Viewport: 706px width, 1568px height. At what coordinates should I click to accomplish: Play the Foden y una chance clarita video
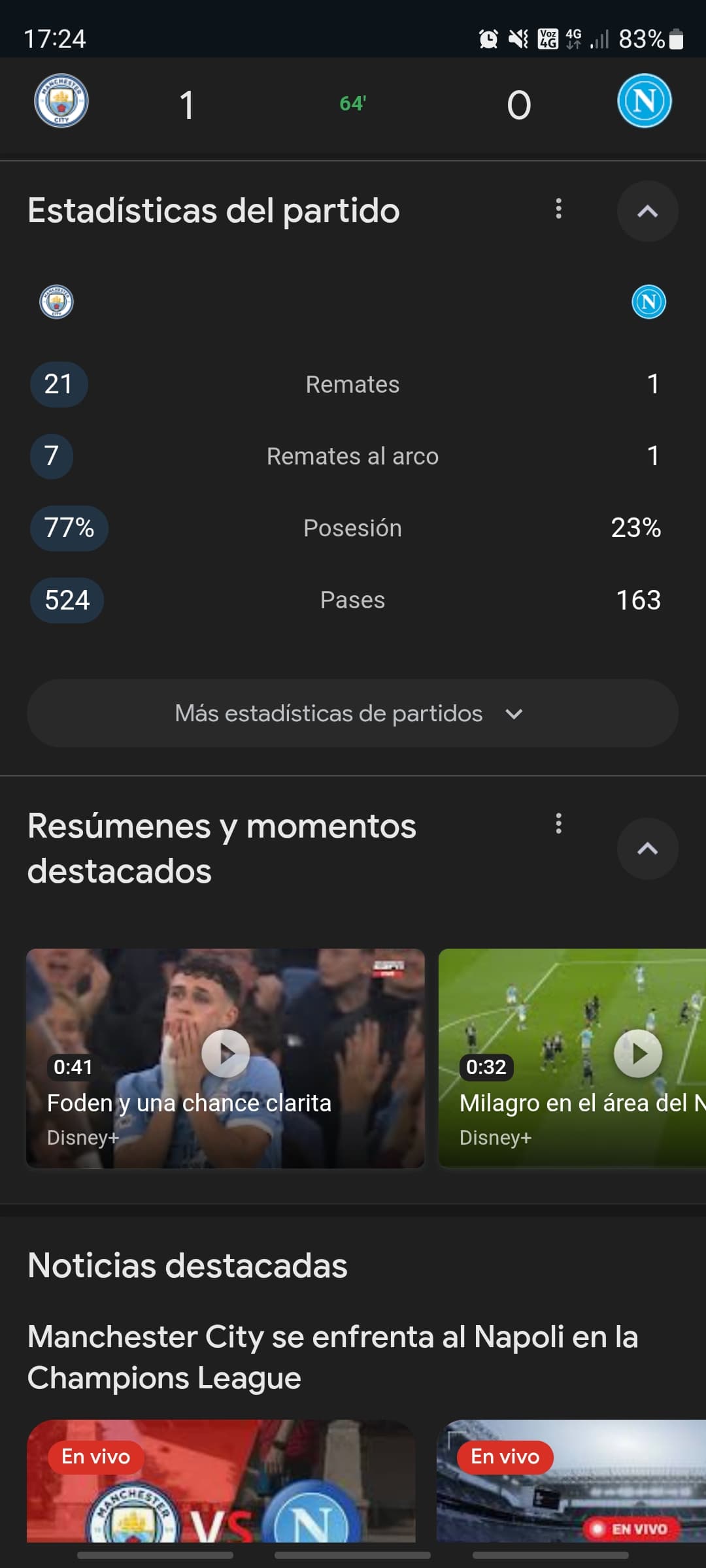226,1053
